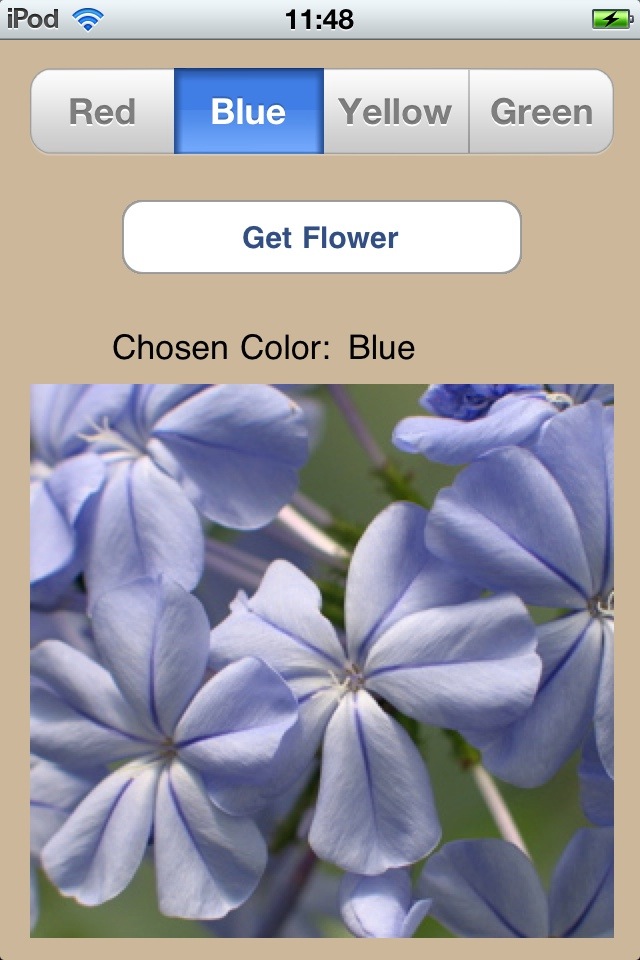The height and width of the screenshot is (960, 640).
Task: Select the Red color segment
Action: pos(103,112)
